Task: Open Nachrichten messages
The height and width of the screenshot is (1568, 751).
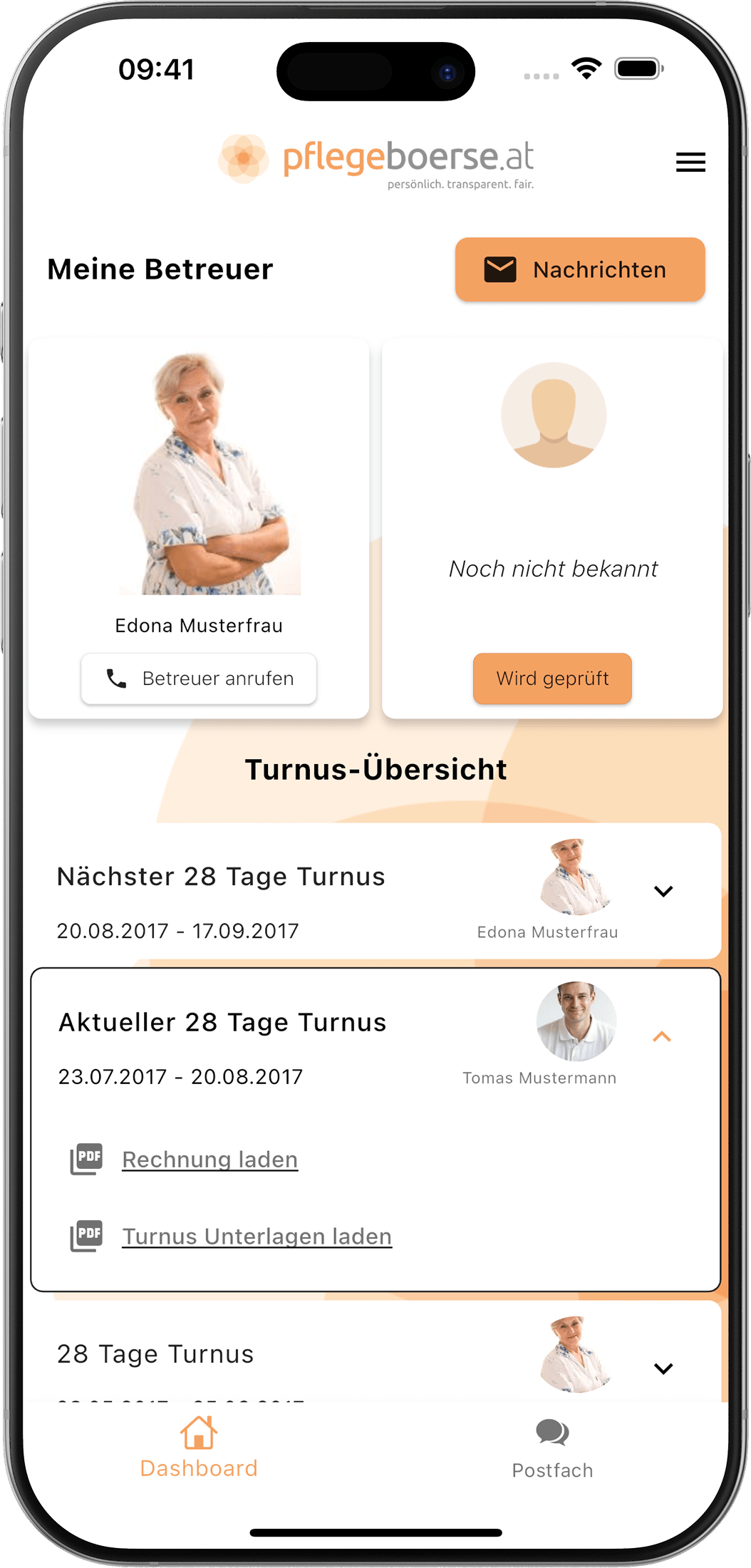Action: (580, 269)
